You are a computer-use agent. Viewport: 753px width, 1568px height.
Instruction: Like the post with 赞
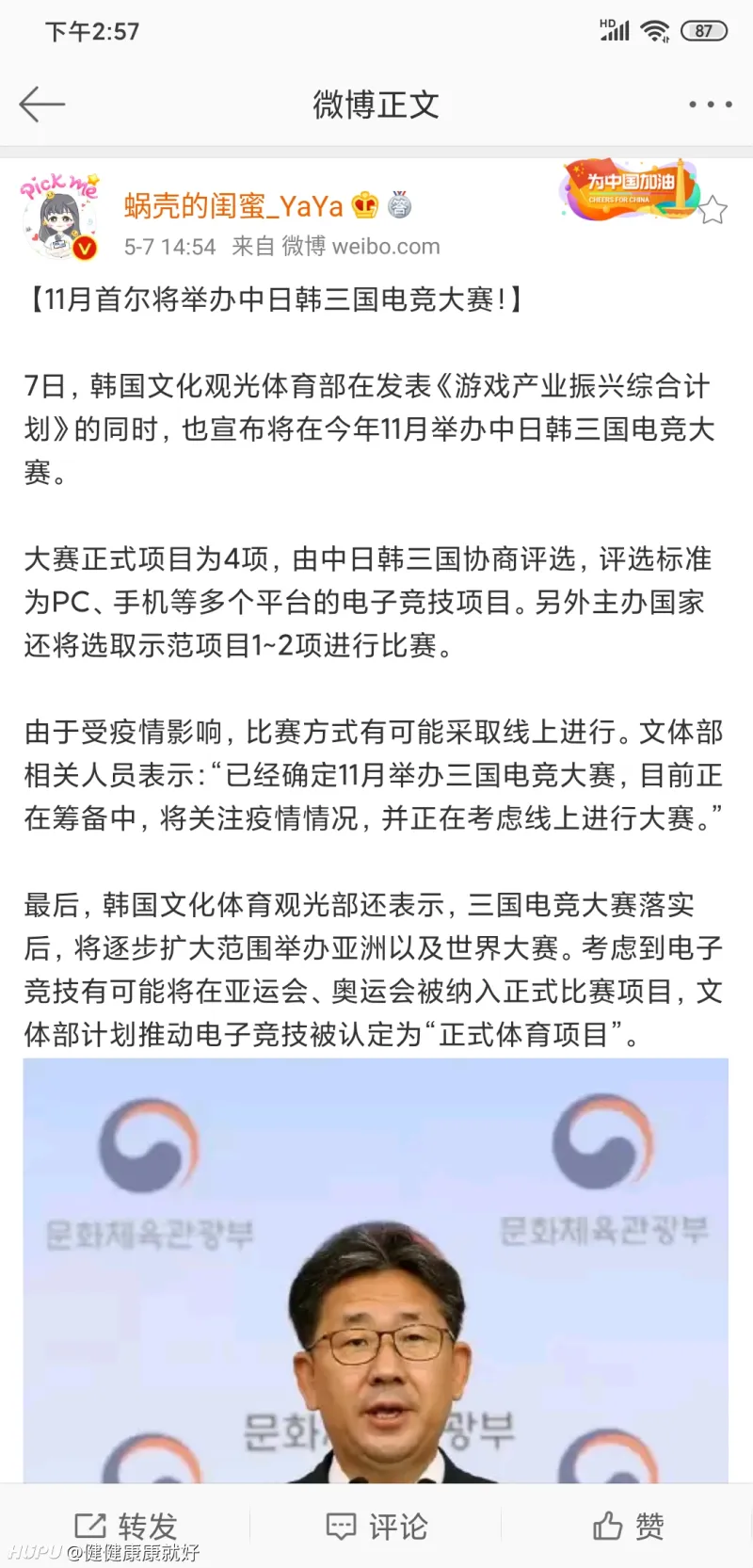(x=628, y=1526)
